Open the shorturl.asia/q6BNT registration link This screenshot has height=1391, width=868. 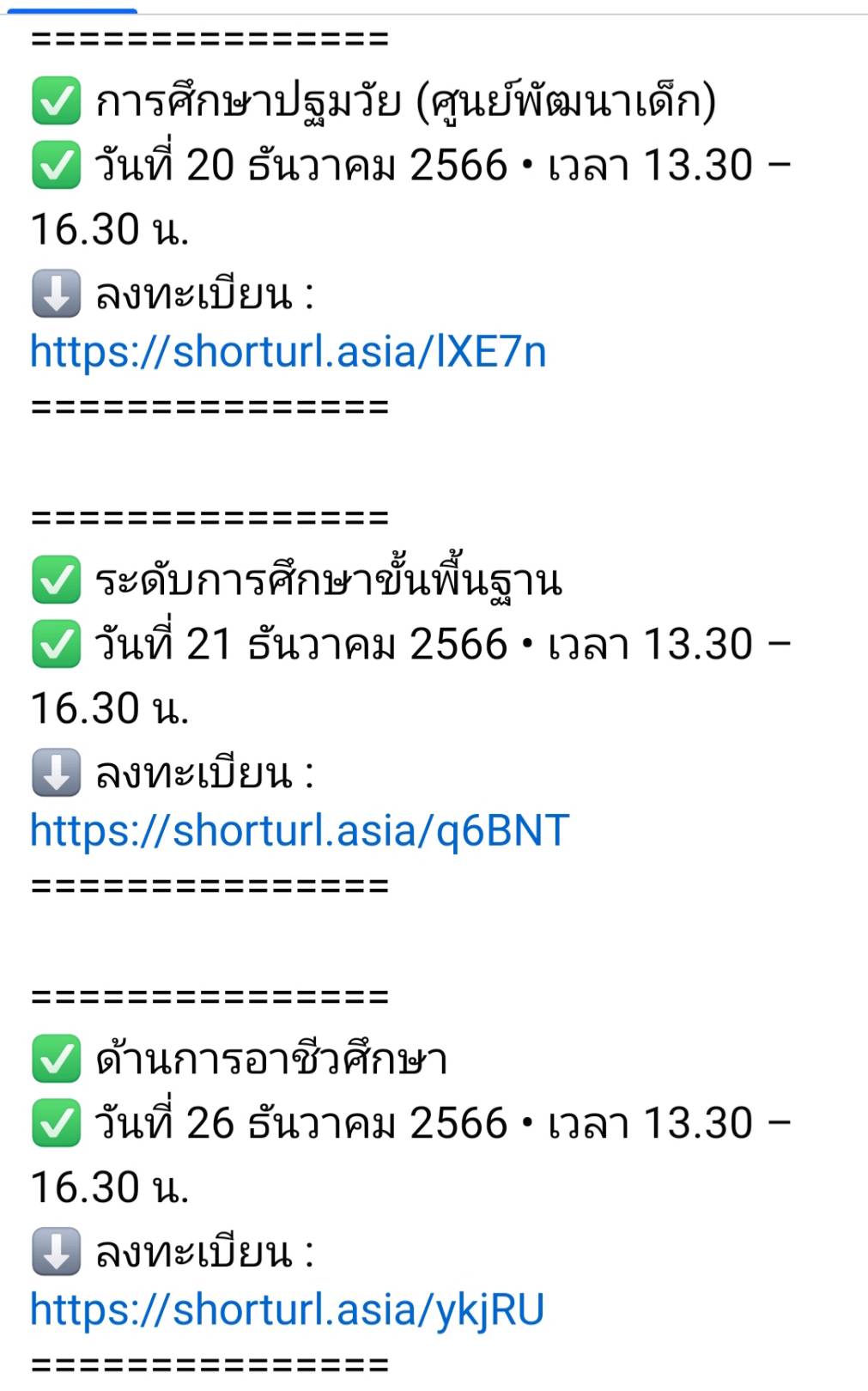point(299,831)
